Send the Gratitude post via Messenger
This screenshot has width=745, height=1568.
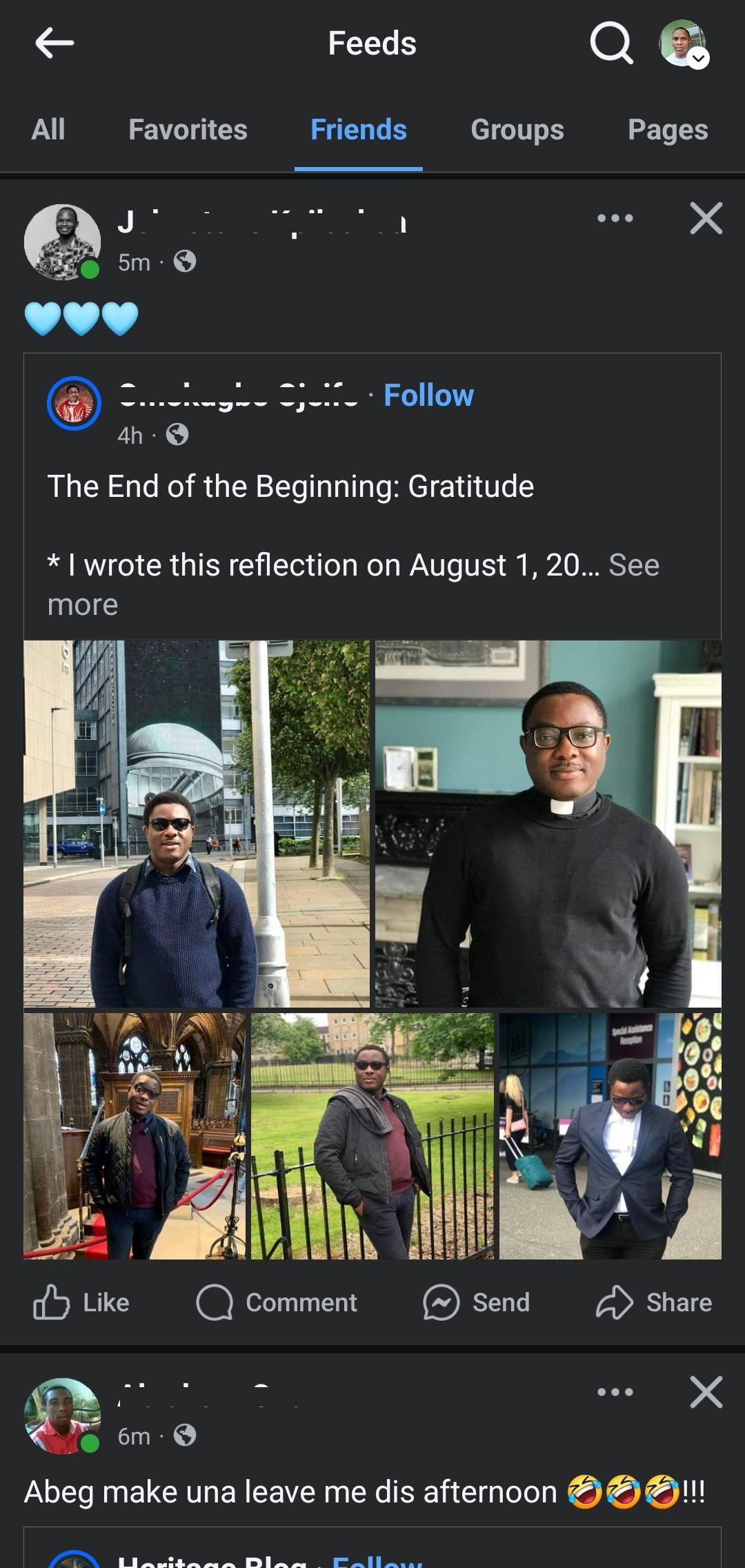click(x=476, y=1302)
